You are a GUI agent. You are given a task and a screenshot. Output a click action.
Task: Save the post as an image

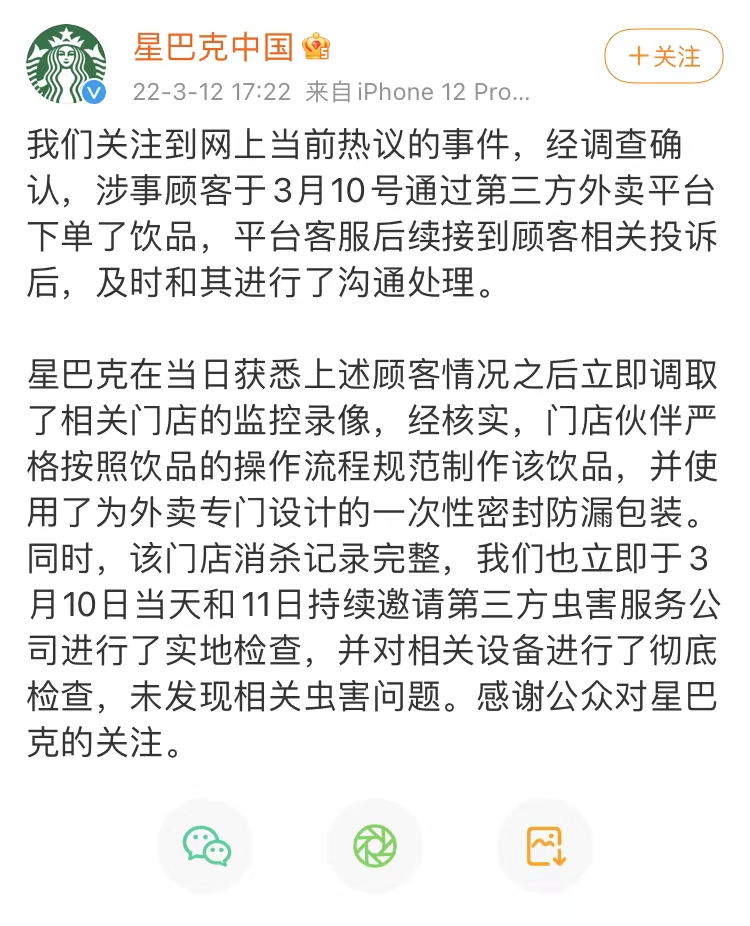point(546,846)
